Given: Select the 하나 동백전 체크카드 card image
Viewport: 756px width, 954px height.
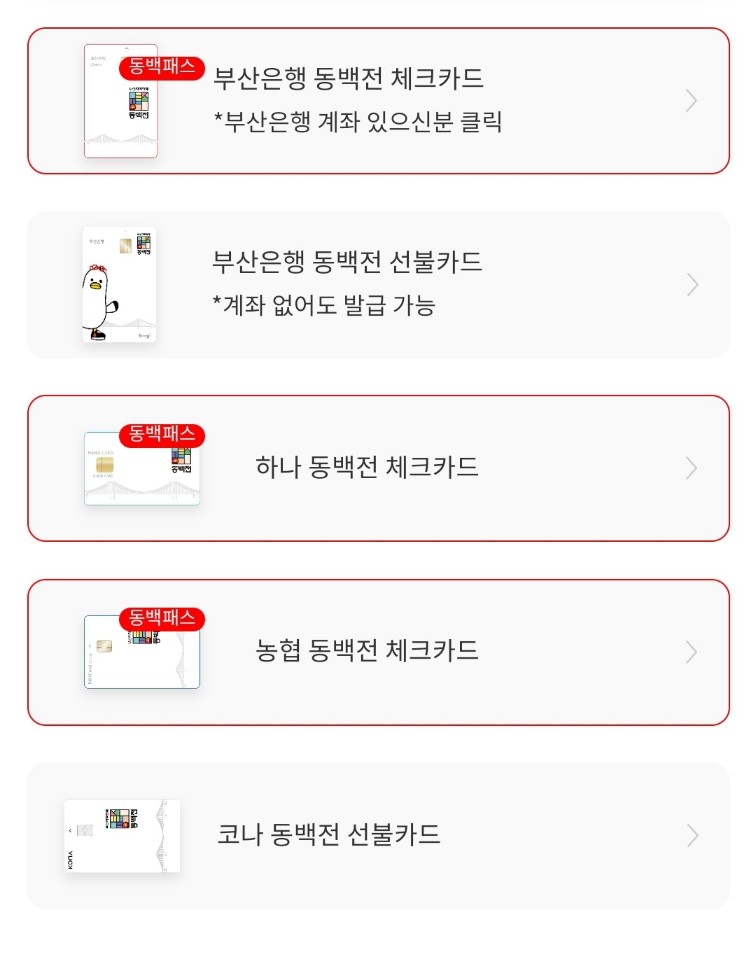Looking at the screenshot, I should 142,468.
